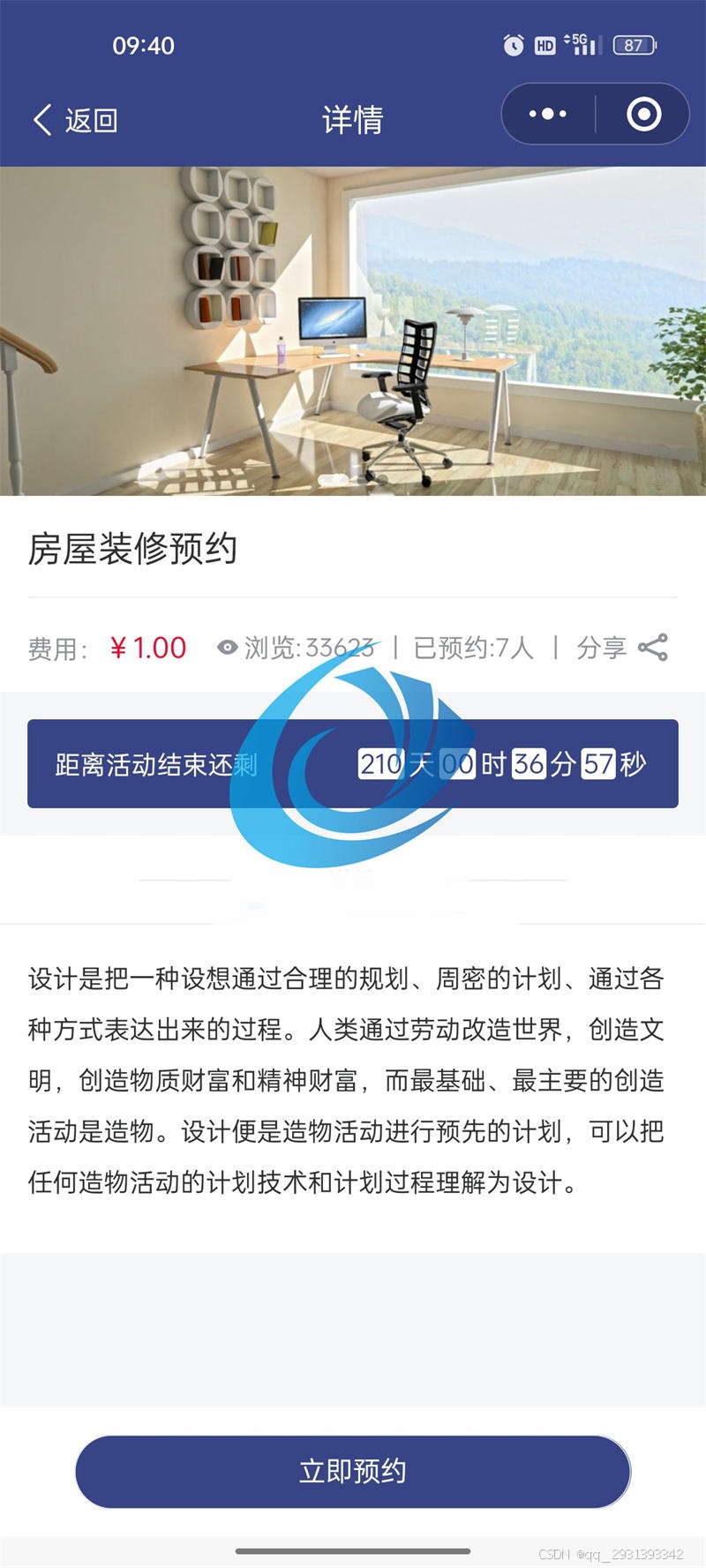This screenshot has height=1568, width=706.
Task: Go back using the 返回 button
Action: tap(76, 120)
